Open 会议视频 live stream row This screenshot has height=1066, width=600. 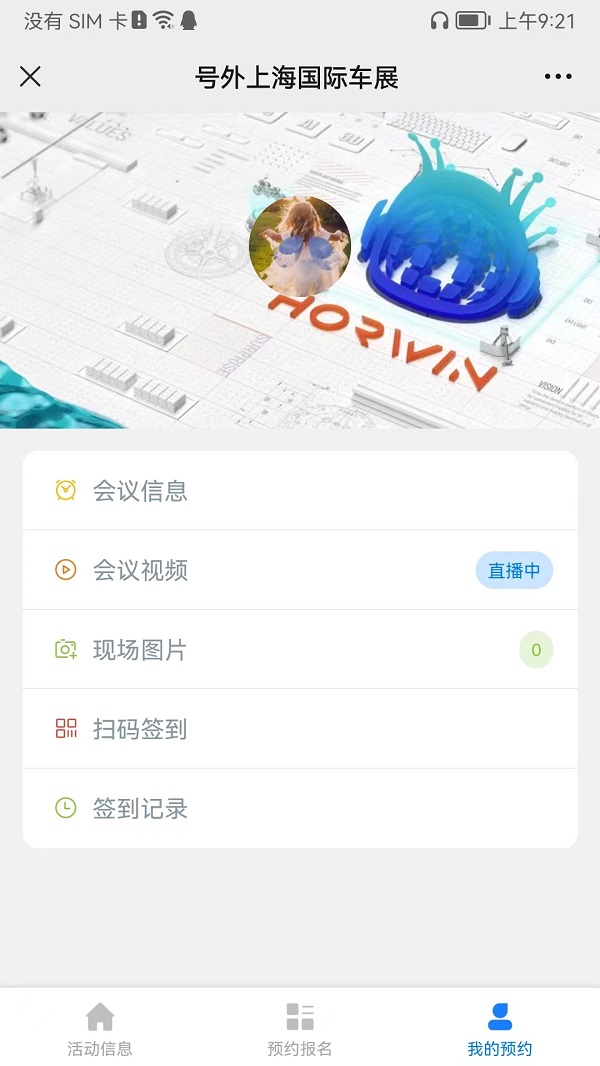coord(300,570)
